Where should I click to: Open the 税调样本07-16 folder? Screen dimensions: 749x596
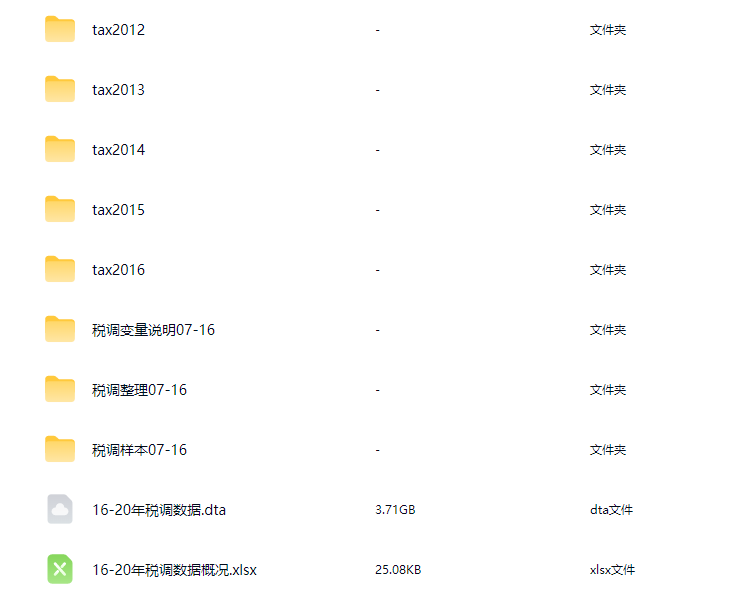(139, 450)
